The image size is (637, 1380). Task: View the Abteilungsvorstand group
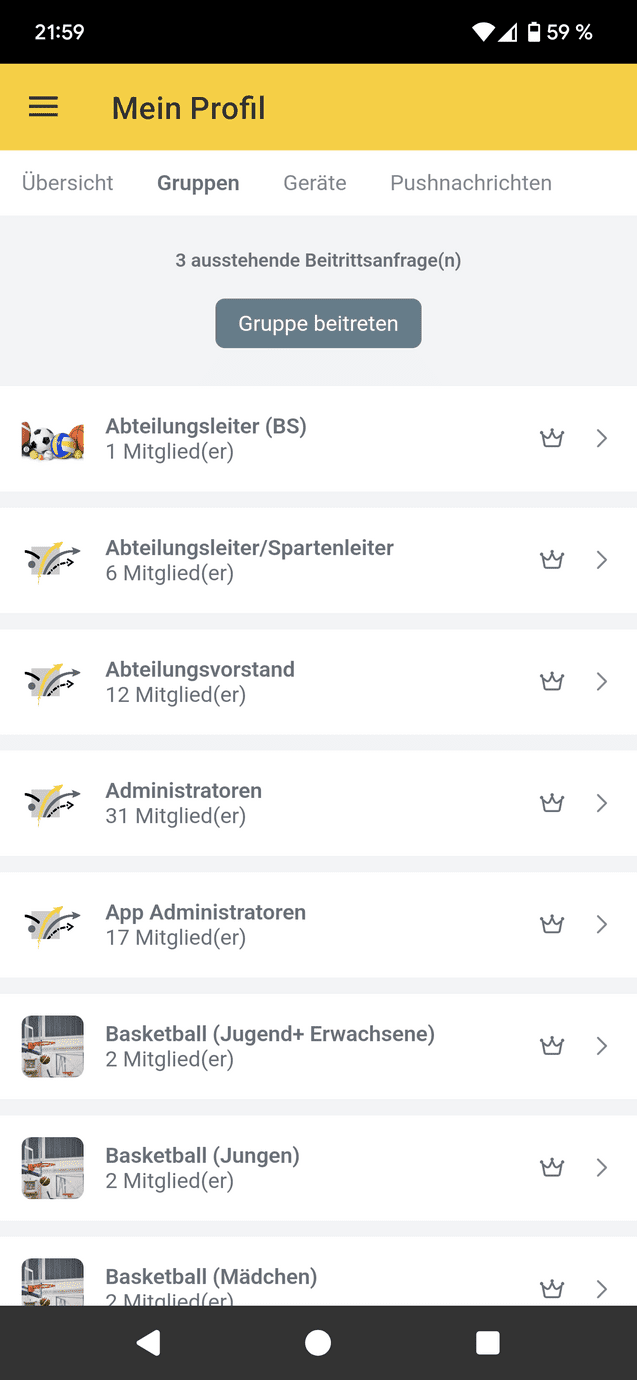pos(318,682)
